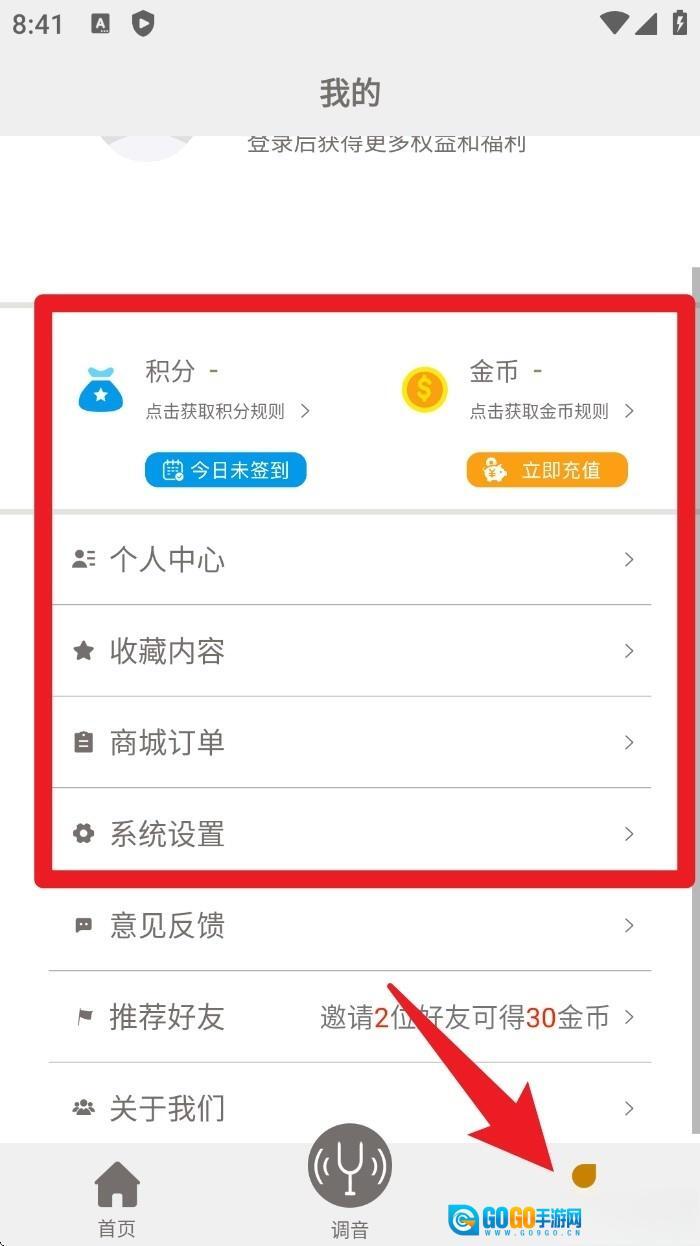
Task: Open 商城订单 store orders
Action: click(x=350, y=742)
